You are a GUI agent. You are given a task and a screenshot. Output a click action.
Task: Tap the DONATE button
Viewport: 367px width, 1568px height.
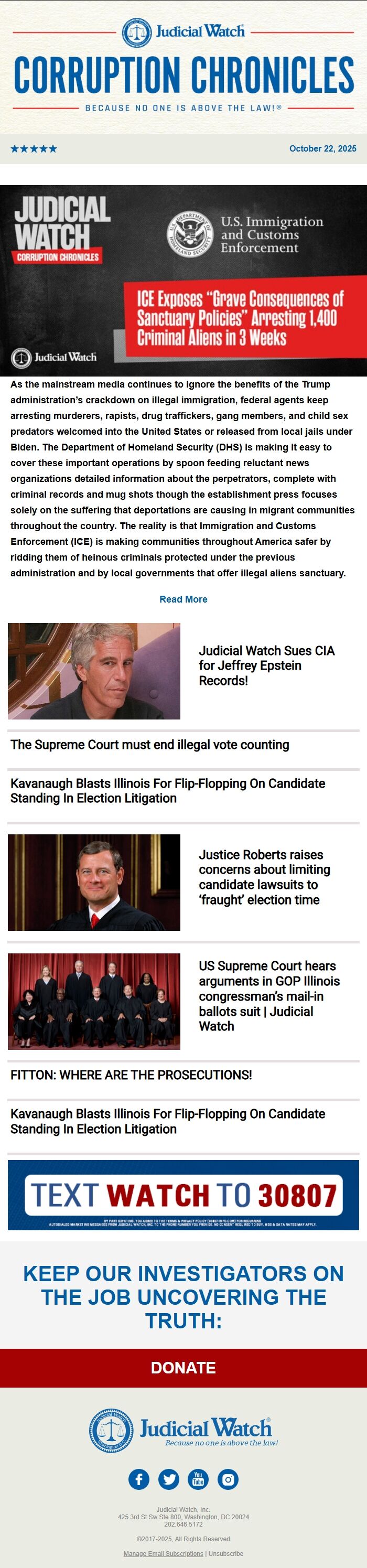click(x=183, y=1368)
